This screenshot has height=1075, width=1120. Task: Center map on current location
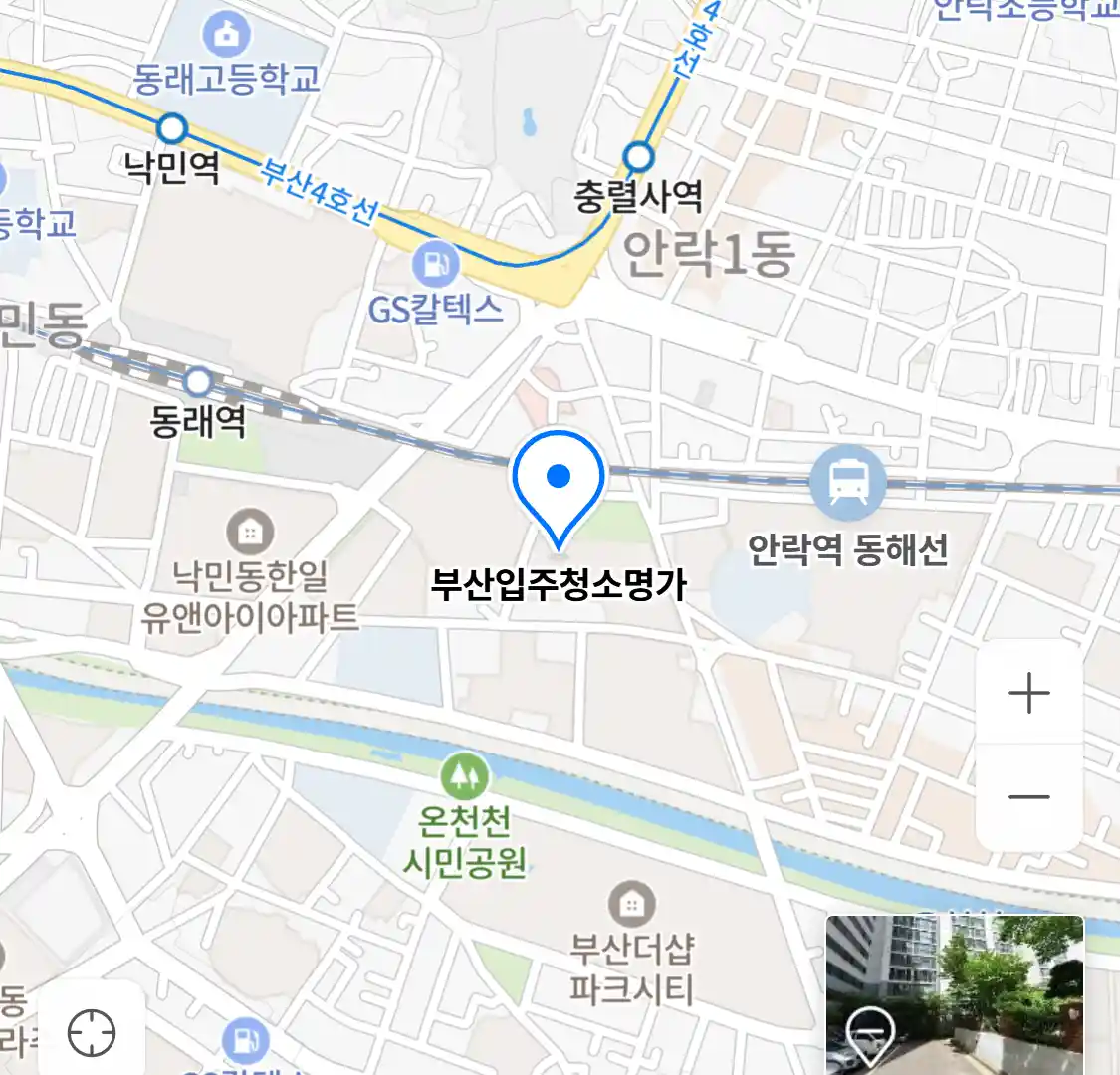pyautogui.click(x=92, y=1033)
